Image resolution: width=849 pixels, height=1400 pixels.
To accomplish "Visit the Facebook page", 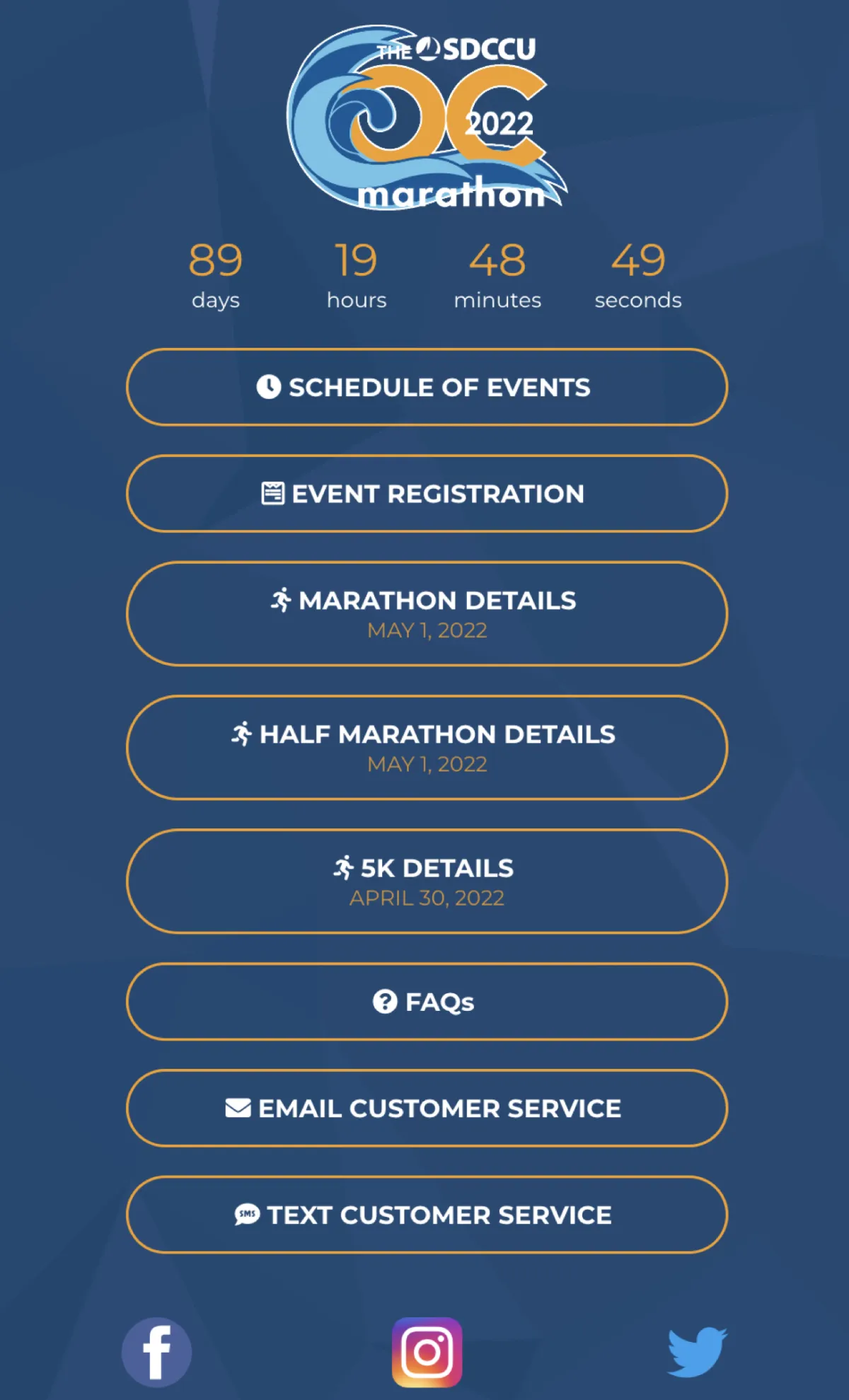I will (156, 1352).
